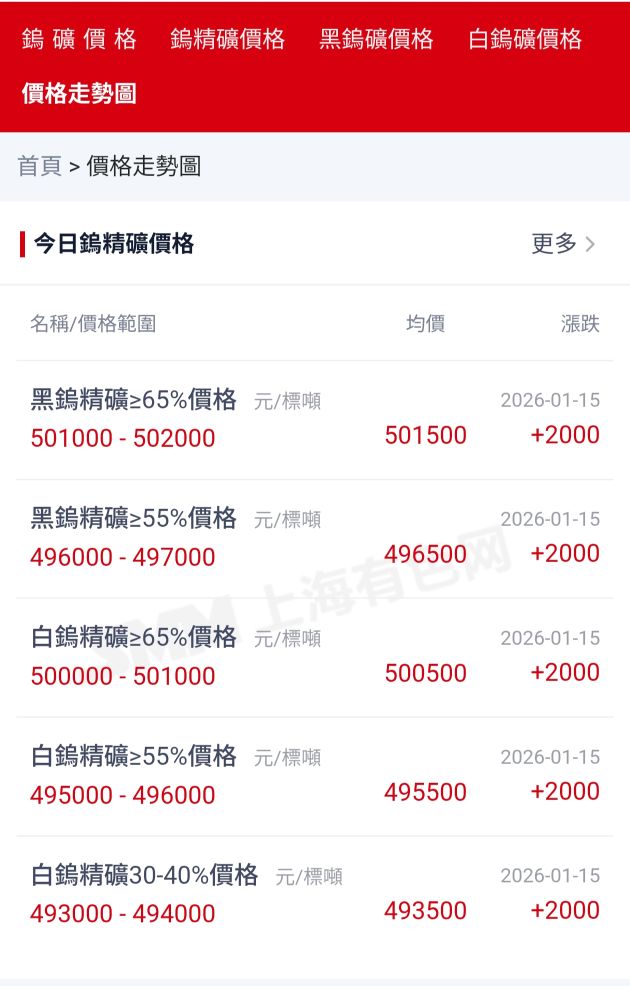Open 白鎢精礦30-40%價格 row
Image resolution: width=630 pixels, height=986 pixels.
pyautogui.click(x=144, y=875)
